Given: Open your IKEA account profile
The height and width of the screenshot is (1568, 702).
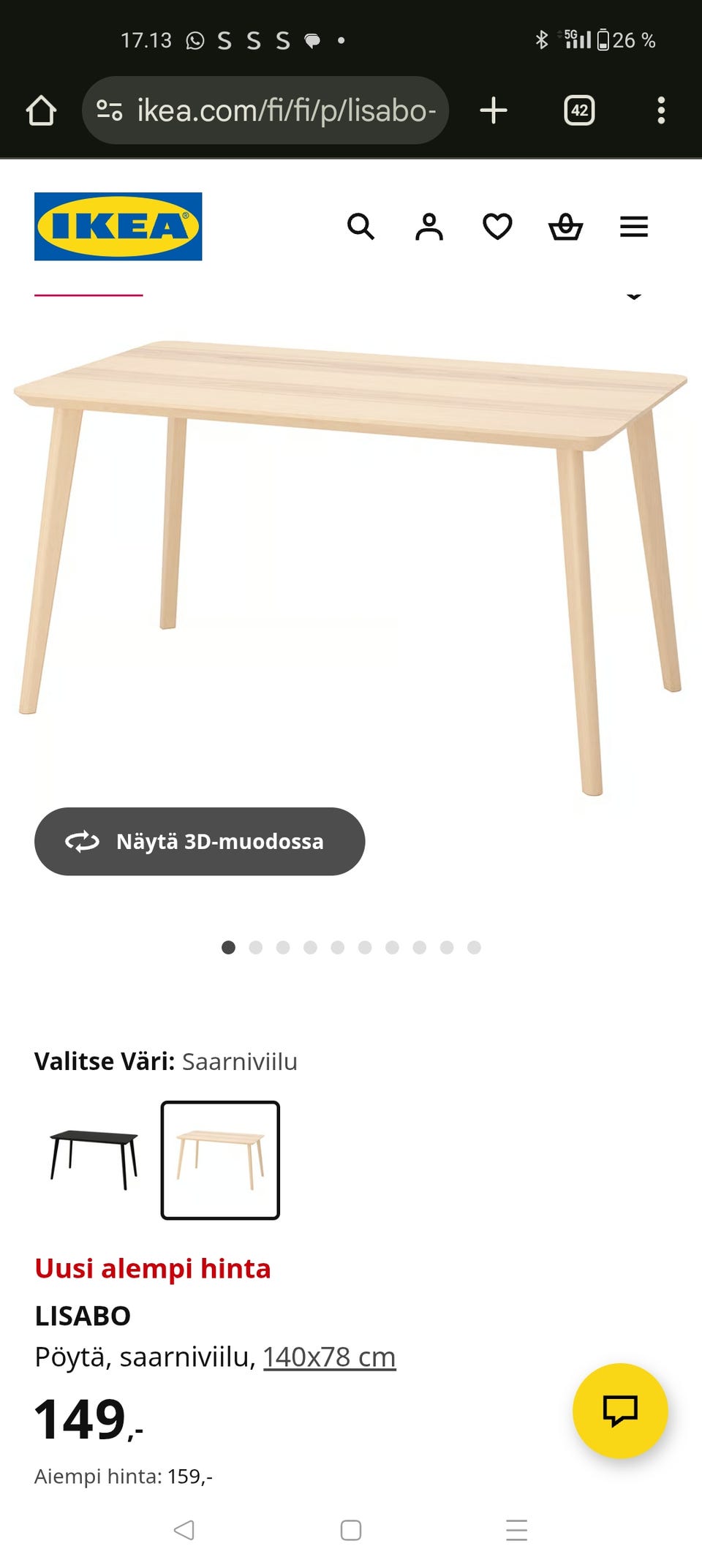Looking at the screenshot, I should point(429,227).
